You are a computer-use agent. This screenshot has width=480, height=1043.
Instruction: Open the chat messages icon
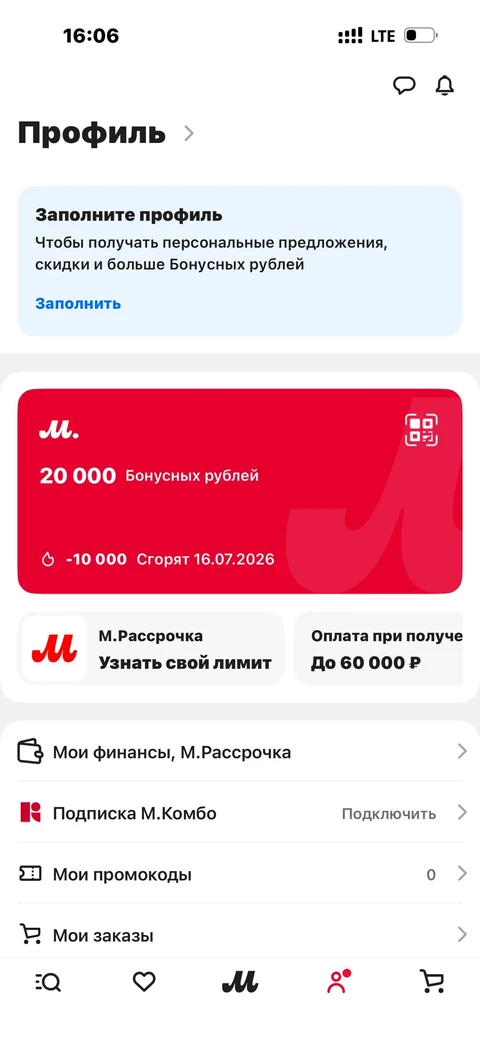pyautogui.click(x=404, y=86)
